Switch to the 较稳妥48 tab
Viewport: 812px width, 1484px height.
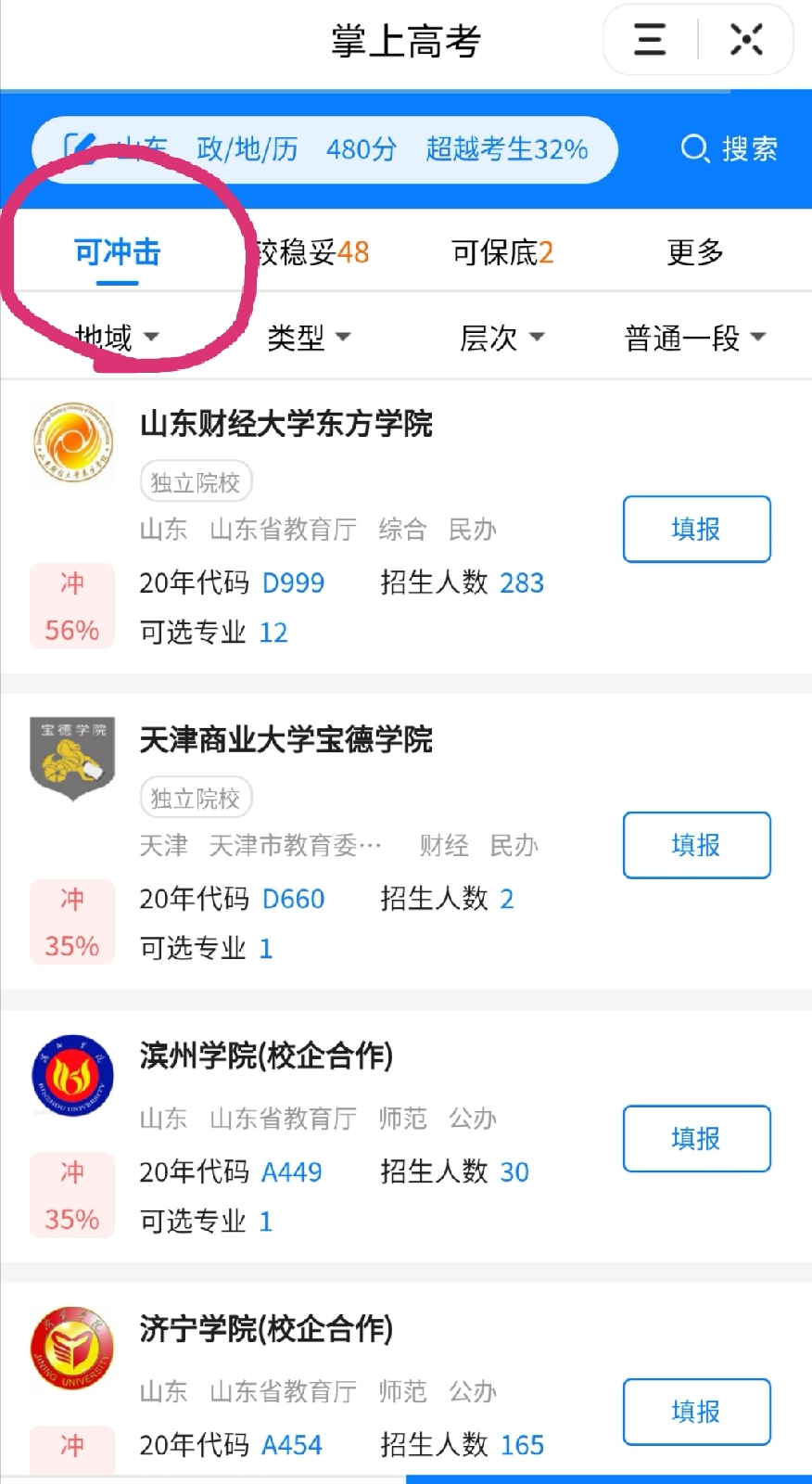tap(306, 251)
